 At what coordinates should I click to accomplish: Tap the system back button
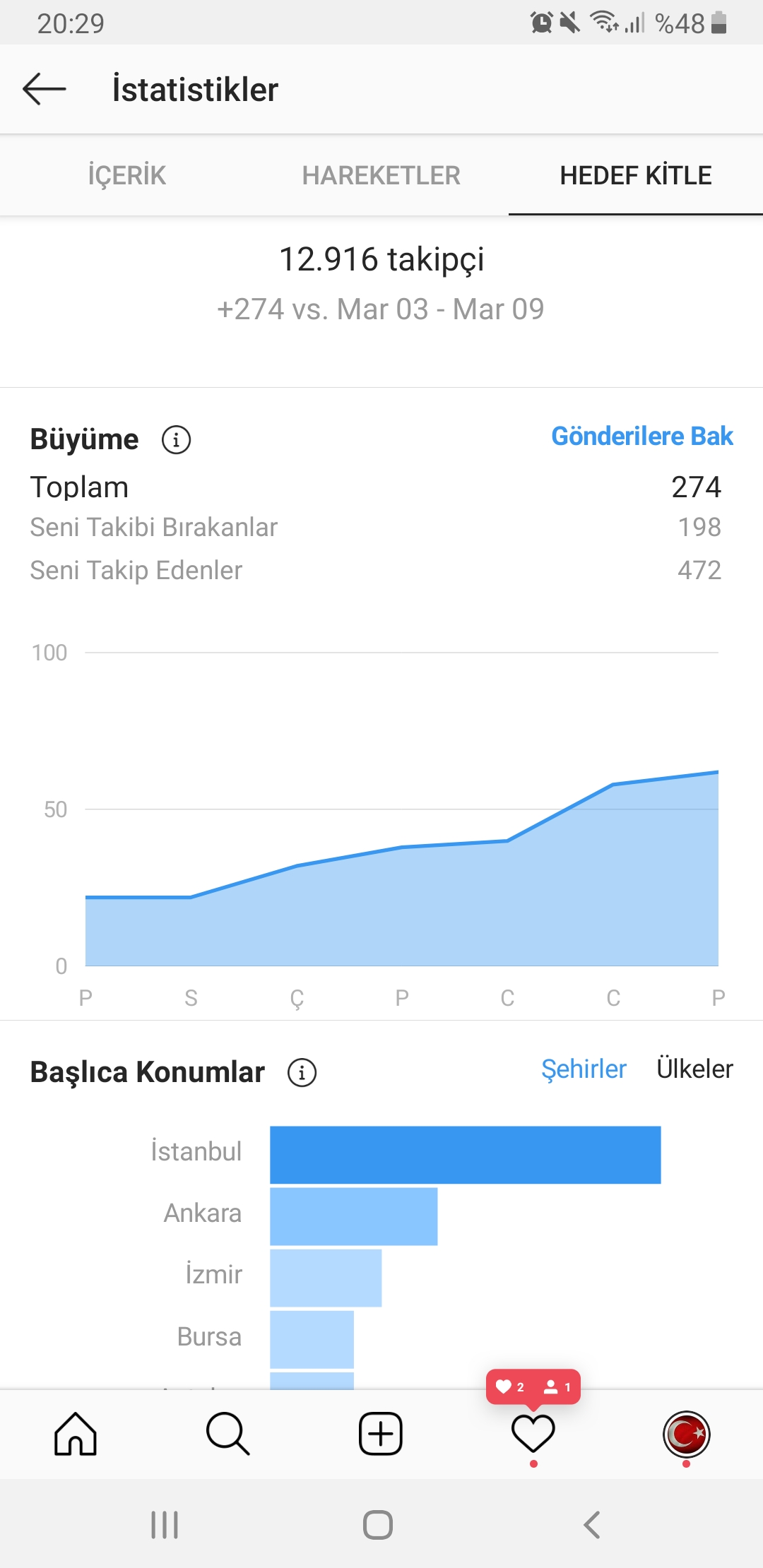coord(592,1524)
